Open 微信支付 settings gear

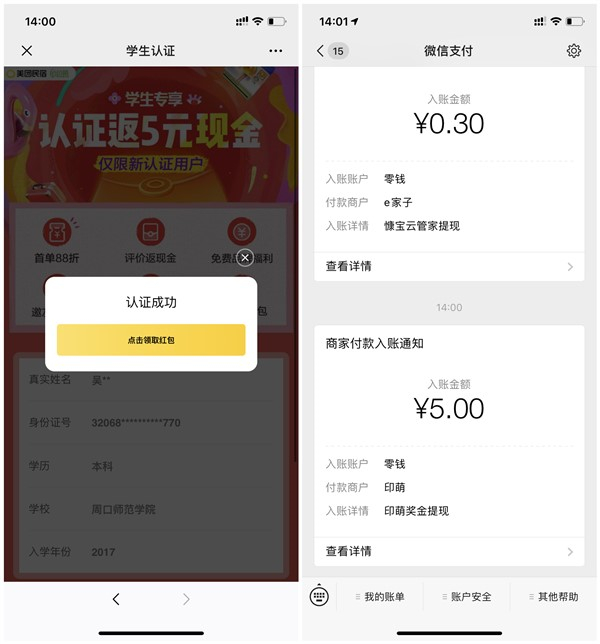pyautogui.click(x=573, y=51)
